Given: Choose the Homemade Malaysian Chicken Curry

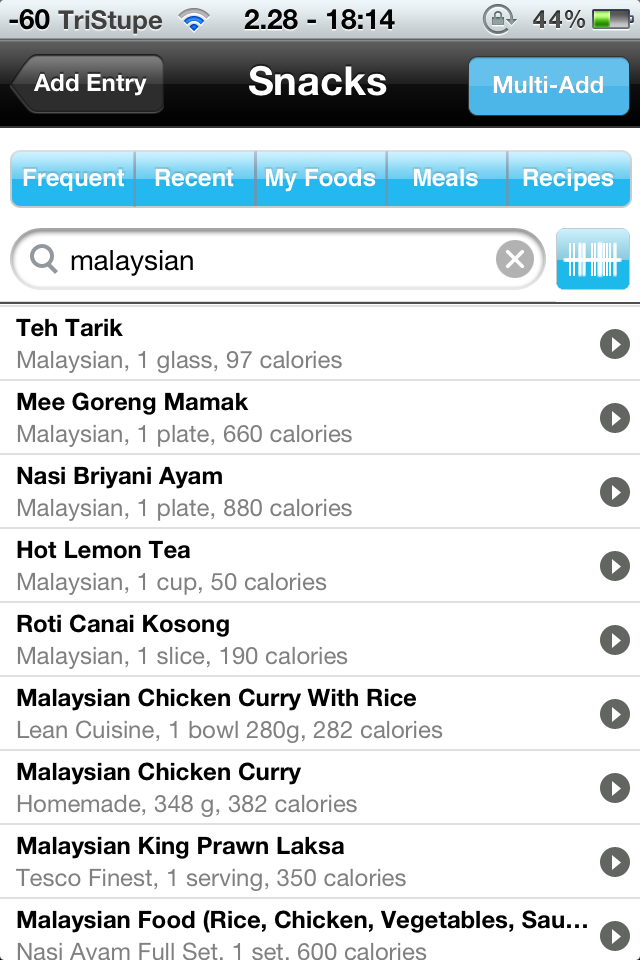Looking at the screenshot, I should [290, 788].
